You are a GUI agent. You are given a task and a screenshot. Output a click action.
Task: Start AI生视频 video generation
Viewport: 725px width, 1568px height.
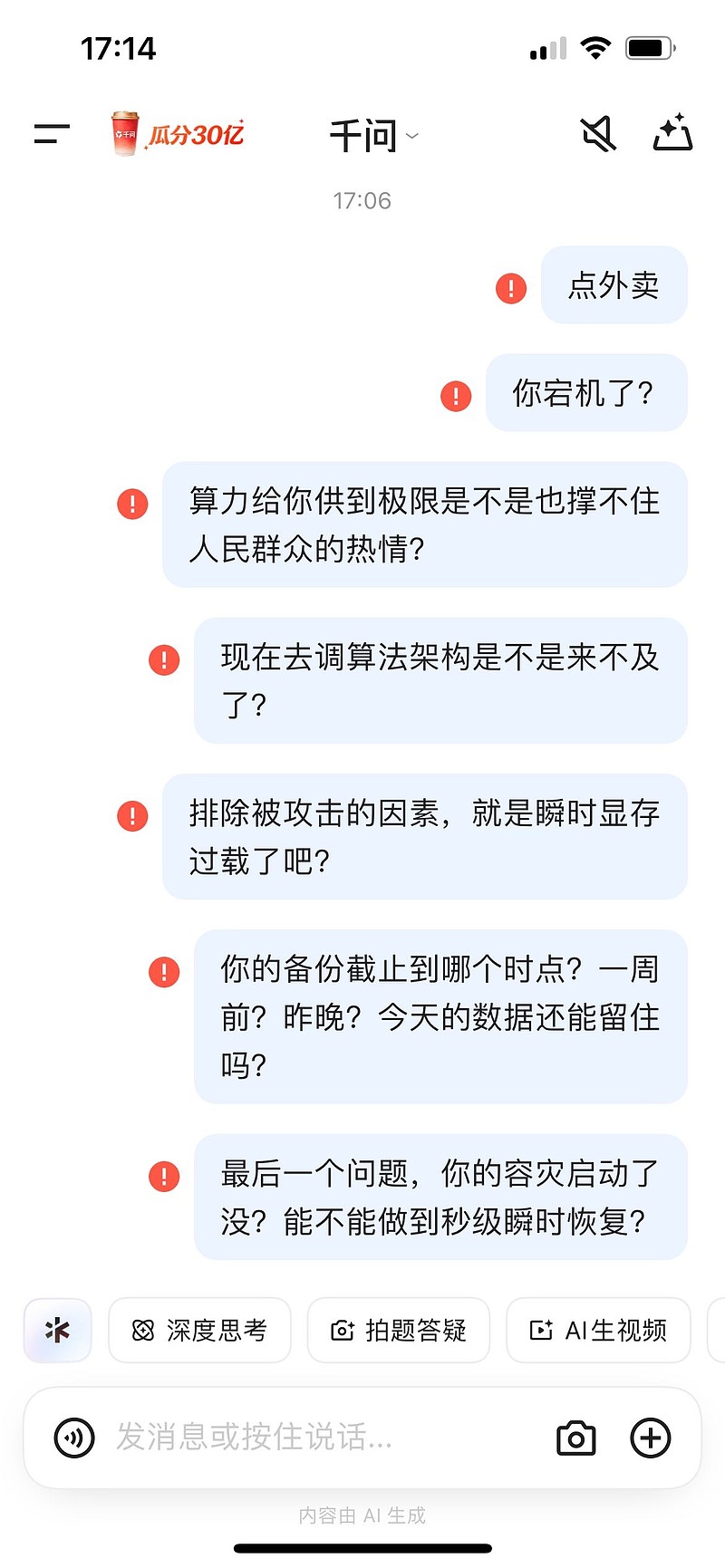coord(598,1330)
